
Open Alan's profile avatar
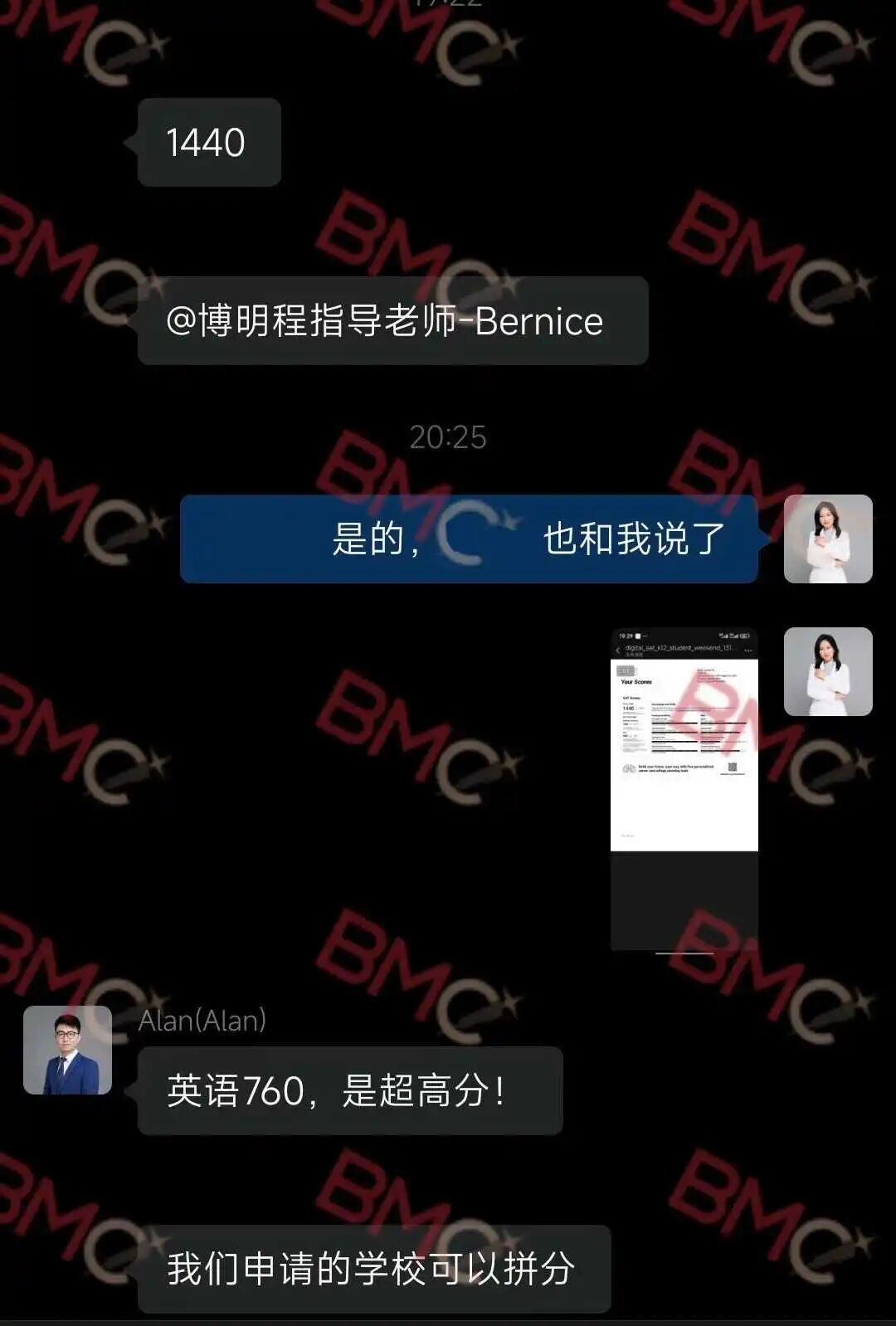(67, 1050)
